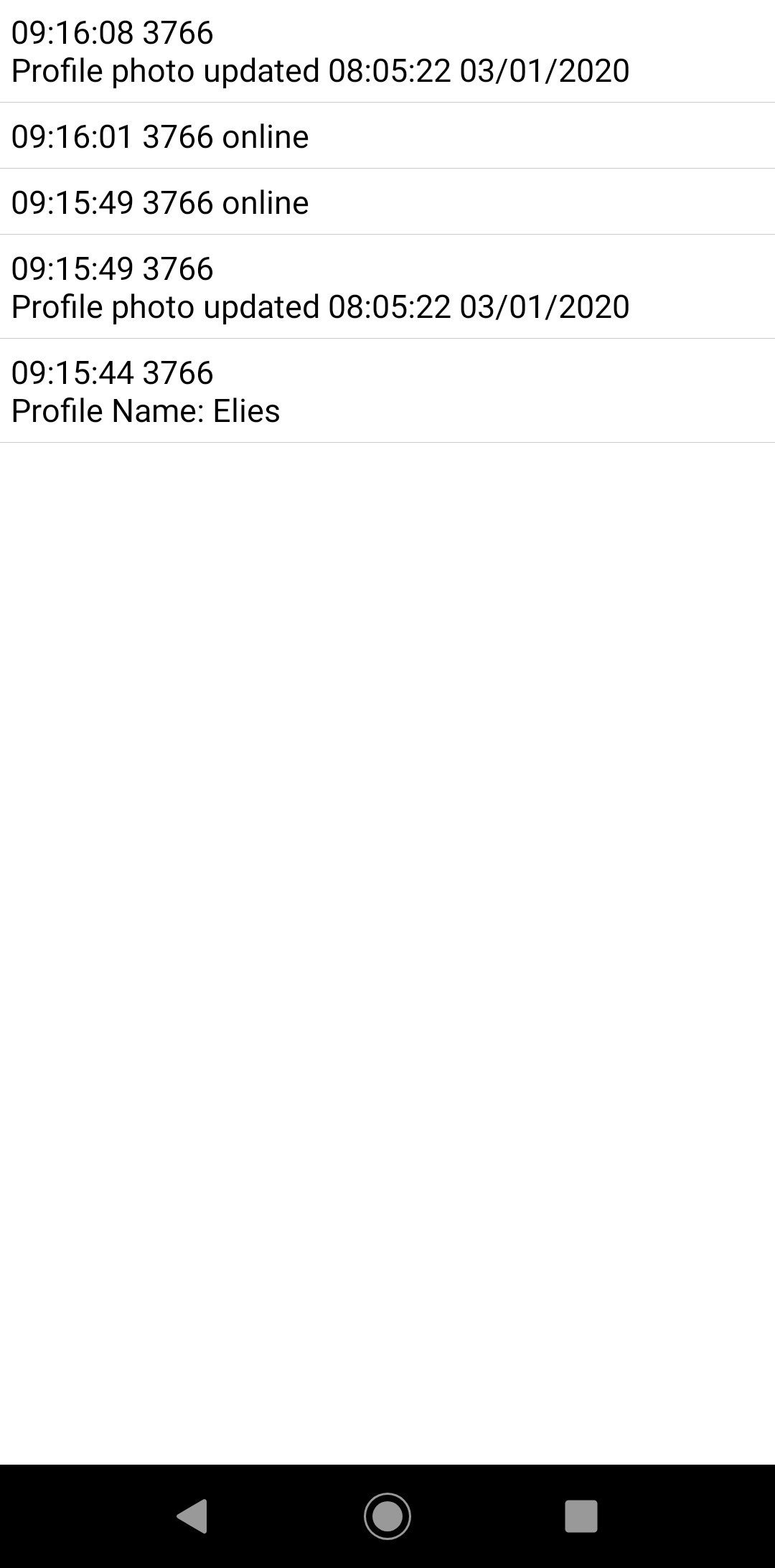The image size is (775, 1568).
Task: Select the 09:16:01 3766 online entry
Action: pyautogui.click(x=387, y=136)
